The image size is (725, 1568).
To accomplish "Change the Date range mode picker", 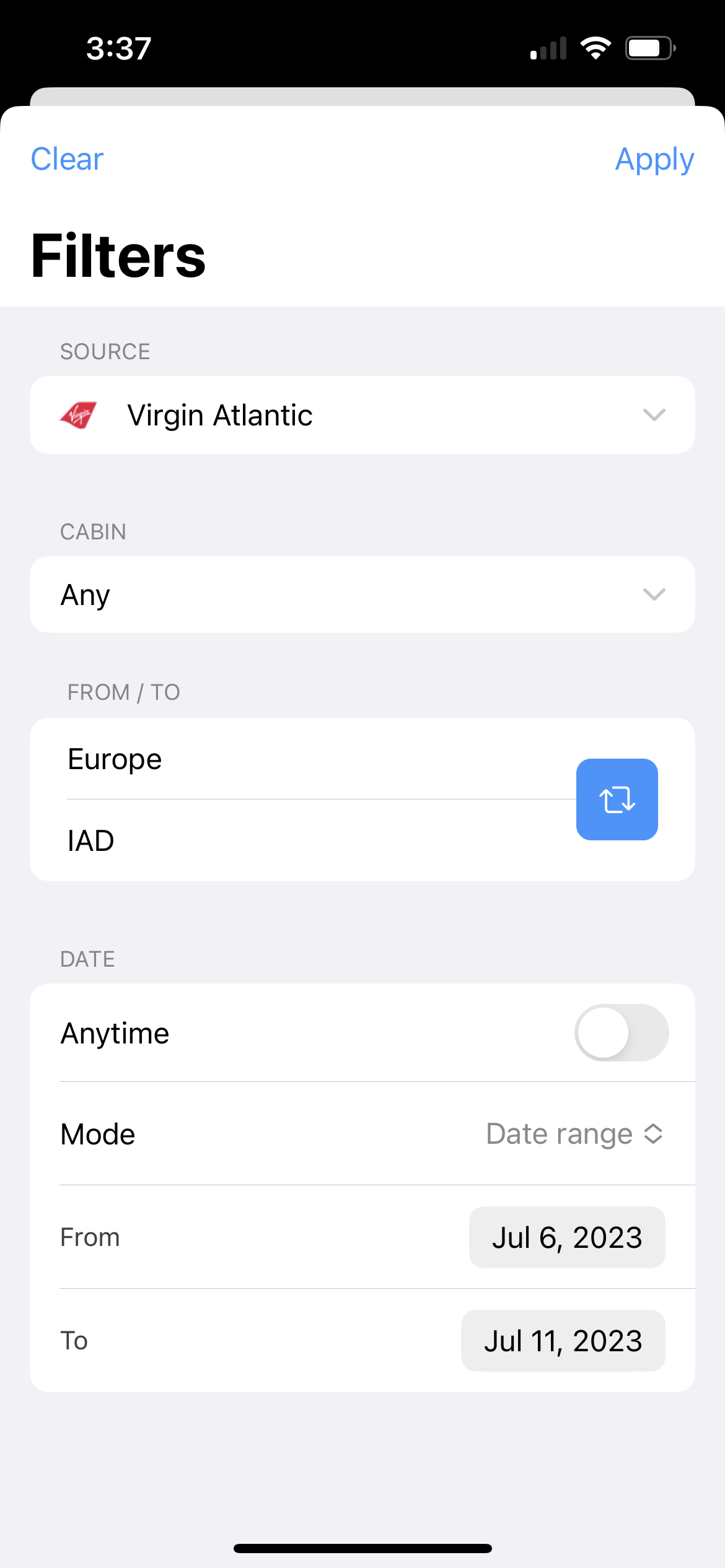I will (575, 1134).
